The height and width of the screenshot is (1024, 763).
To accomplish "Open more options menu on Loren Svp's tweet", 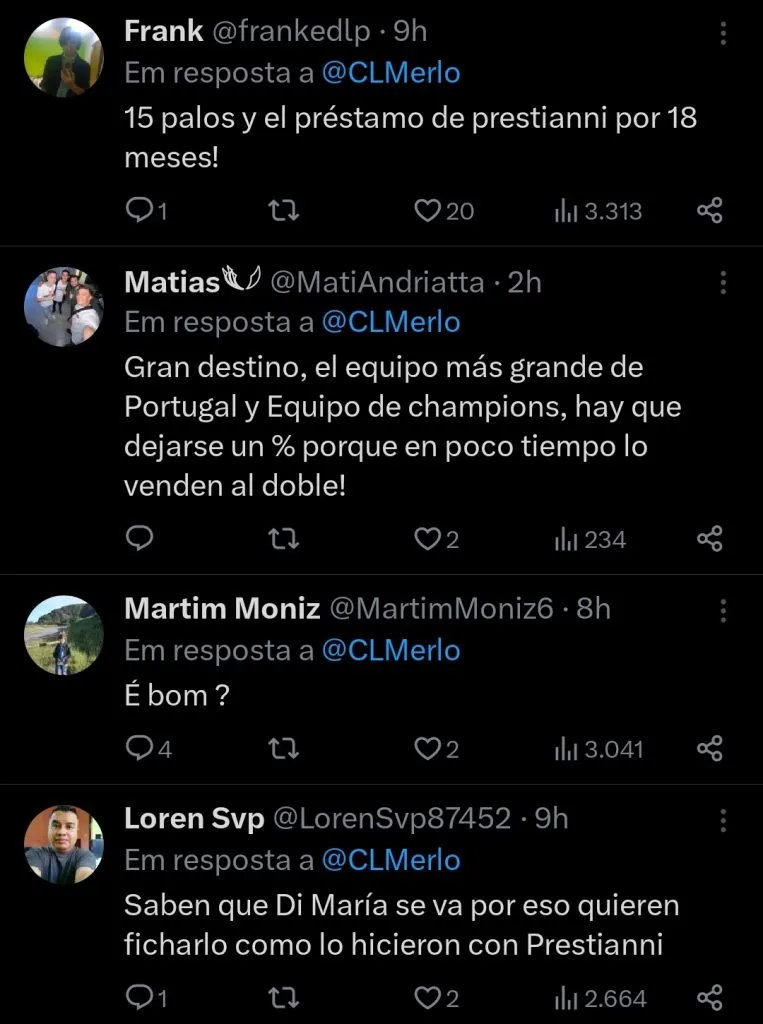I will point(723,818).
